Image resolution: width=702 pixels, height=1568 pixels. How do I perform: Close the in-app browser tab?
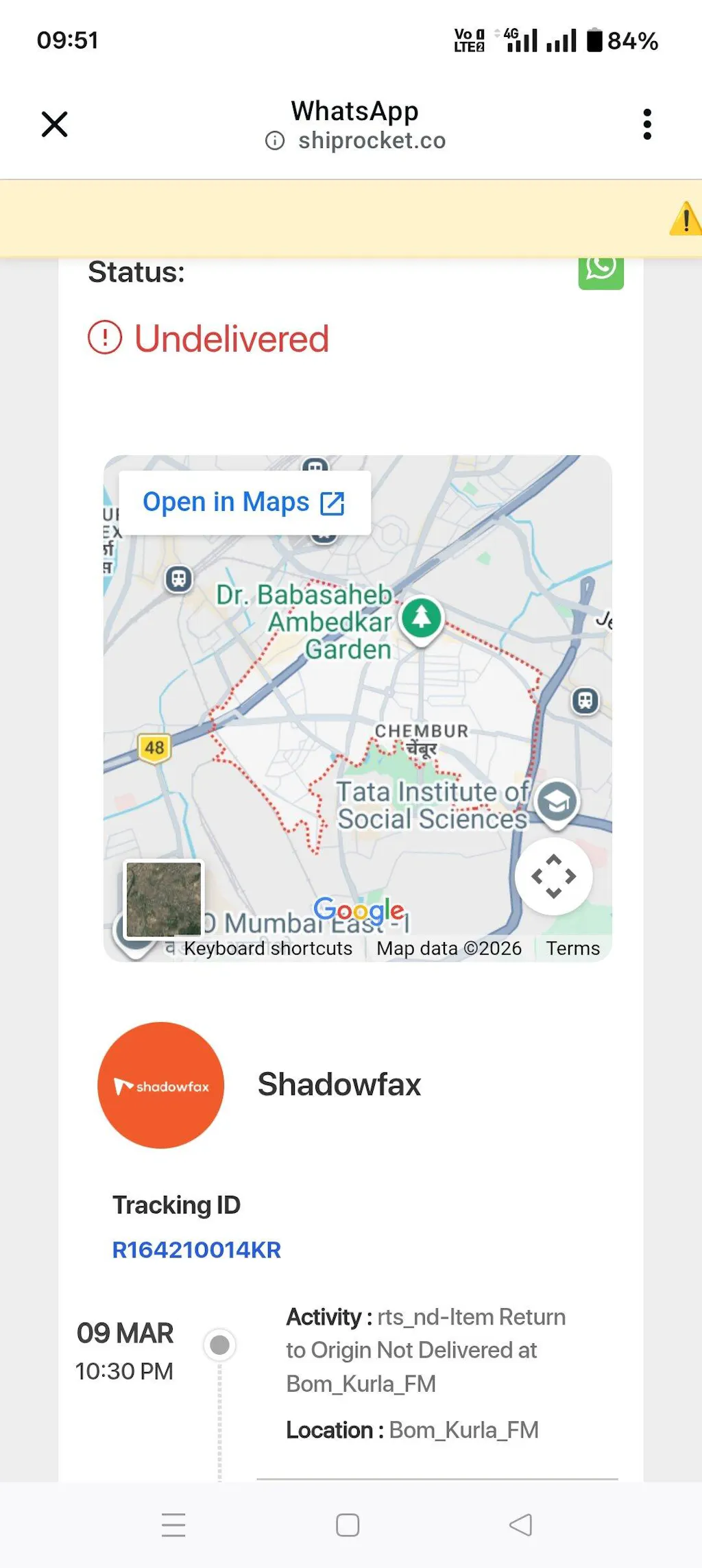[x=55, y=124]
